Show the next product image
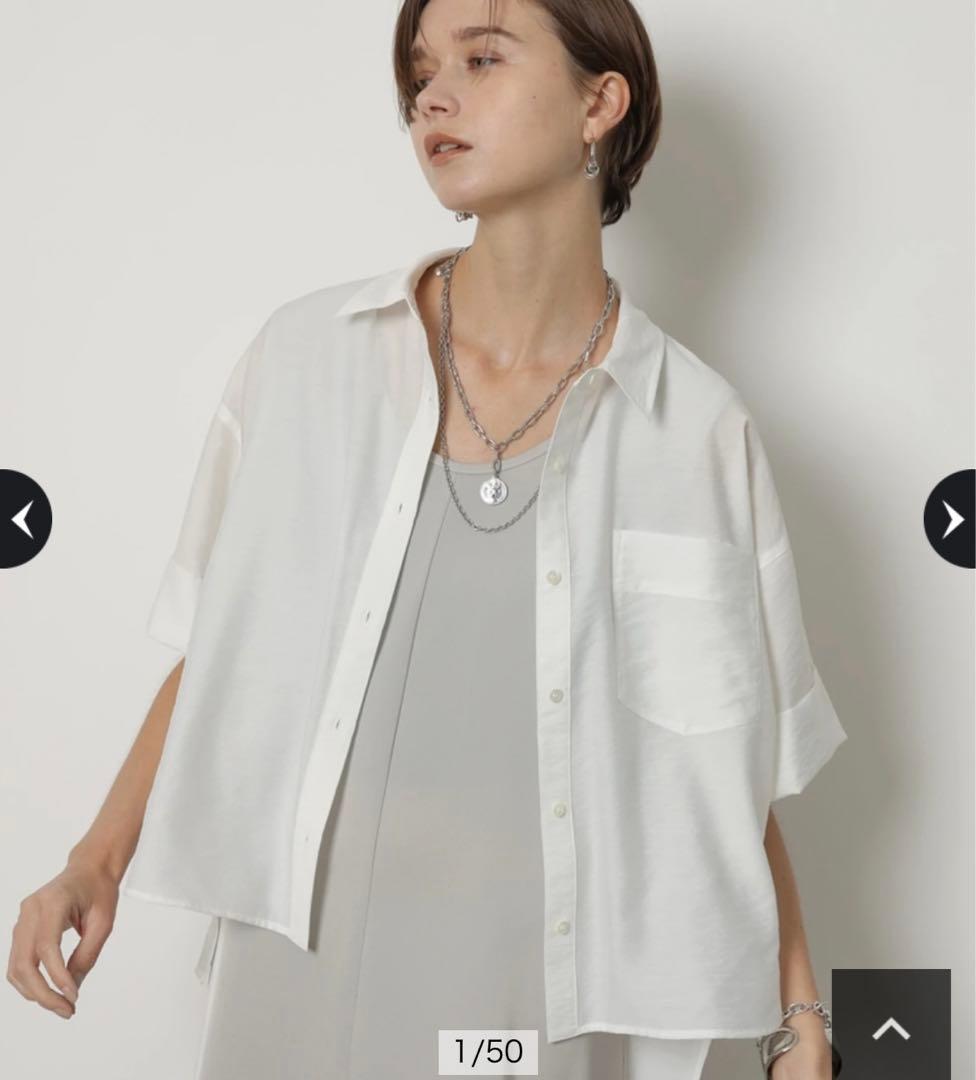Image resolution: width=976 pixels, height=1080 pixels. pos(951,519)
